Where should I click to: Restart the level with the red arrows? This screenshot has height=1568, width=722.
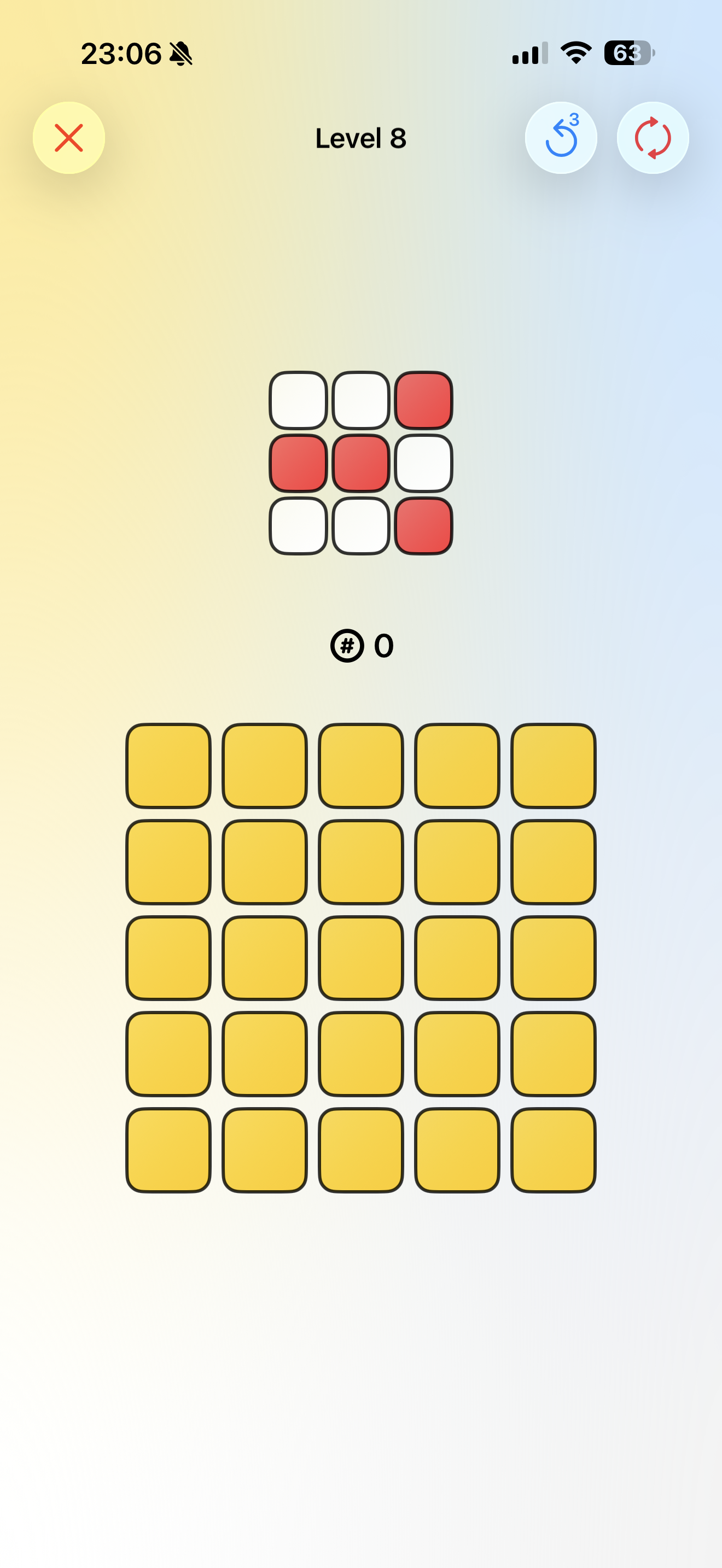pyautogui.click(x=653, y=138)
